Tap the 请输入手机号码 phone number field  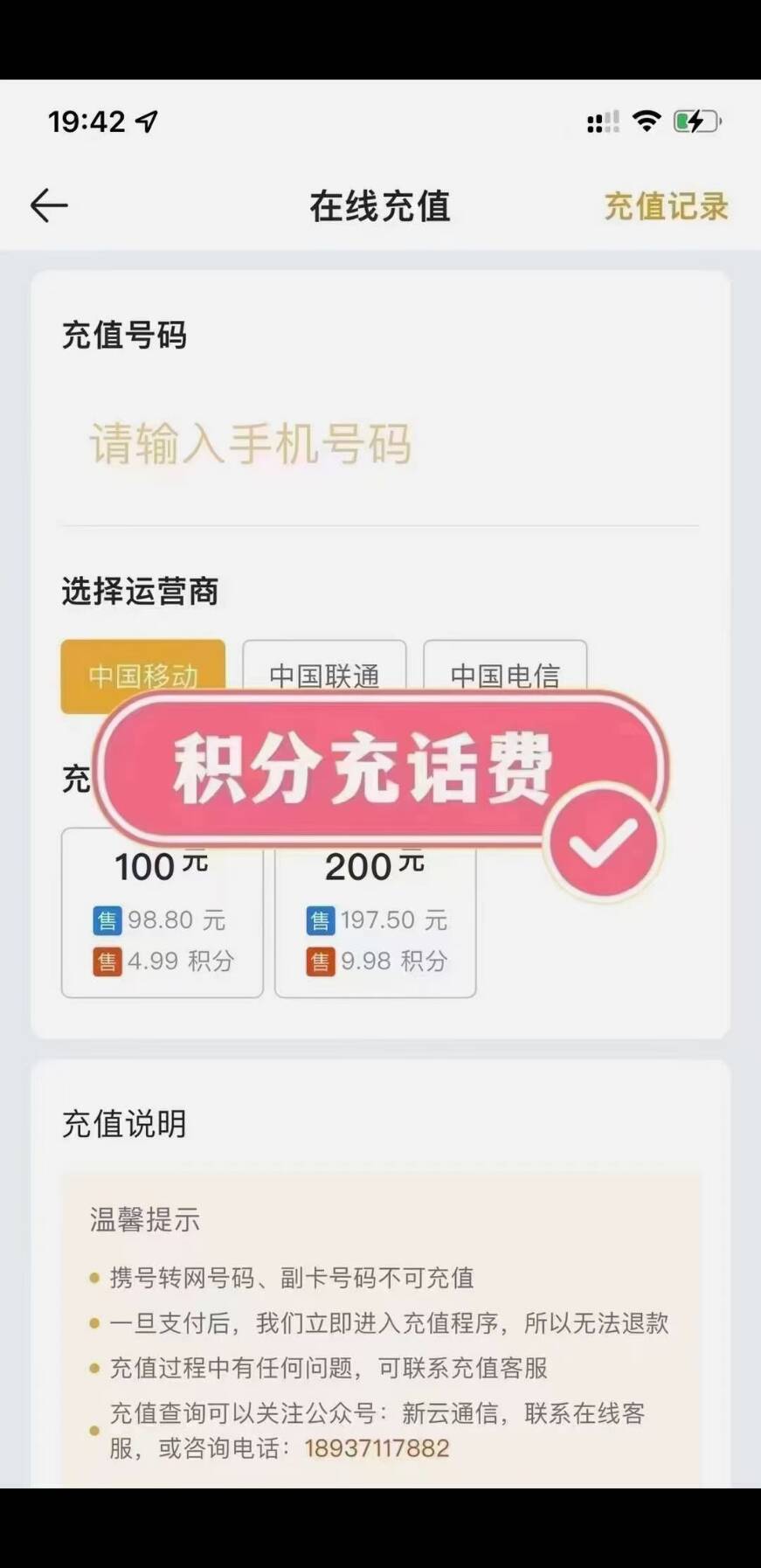(380, 444)
